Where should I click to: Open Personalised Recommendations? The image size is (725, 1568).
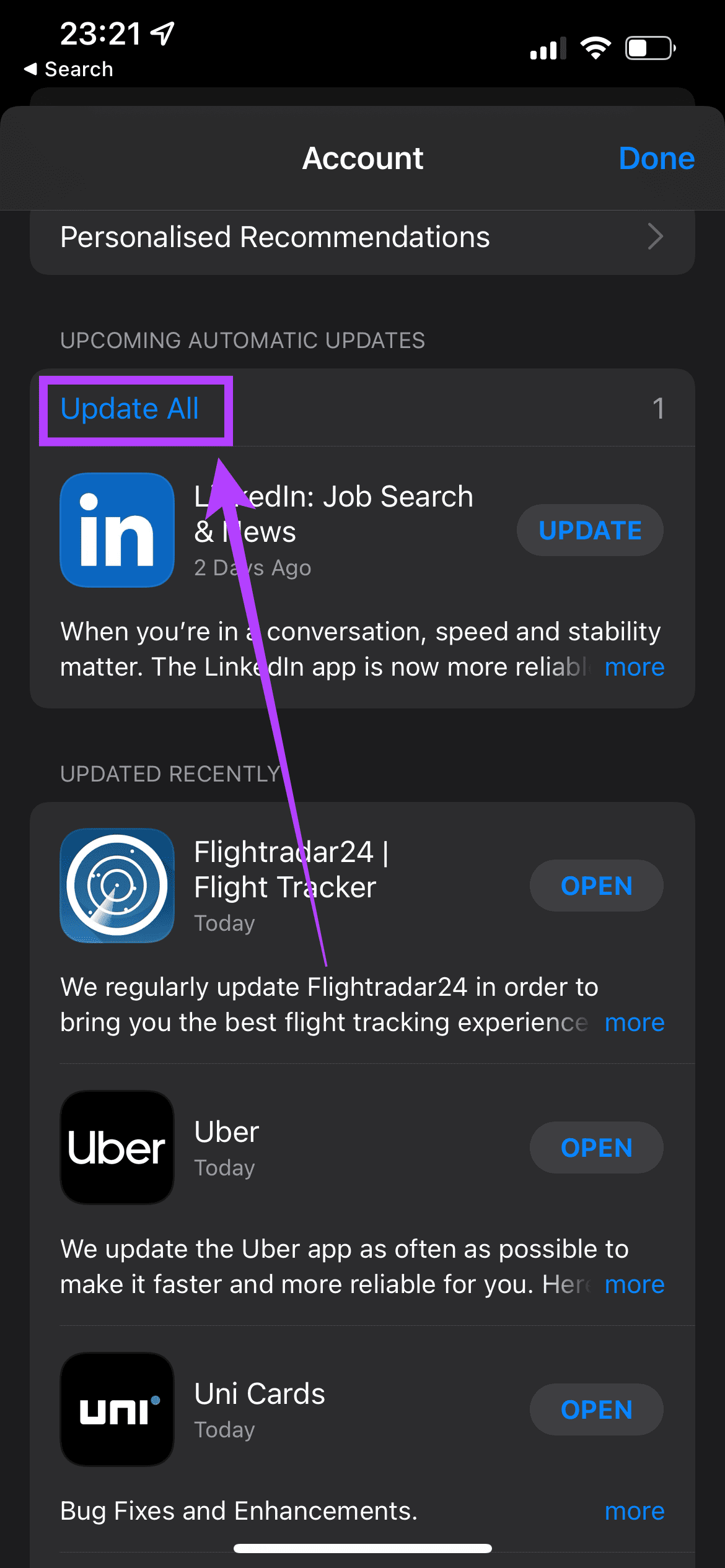pyautogui.click(x=362, y=237)
